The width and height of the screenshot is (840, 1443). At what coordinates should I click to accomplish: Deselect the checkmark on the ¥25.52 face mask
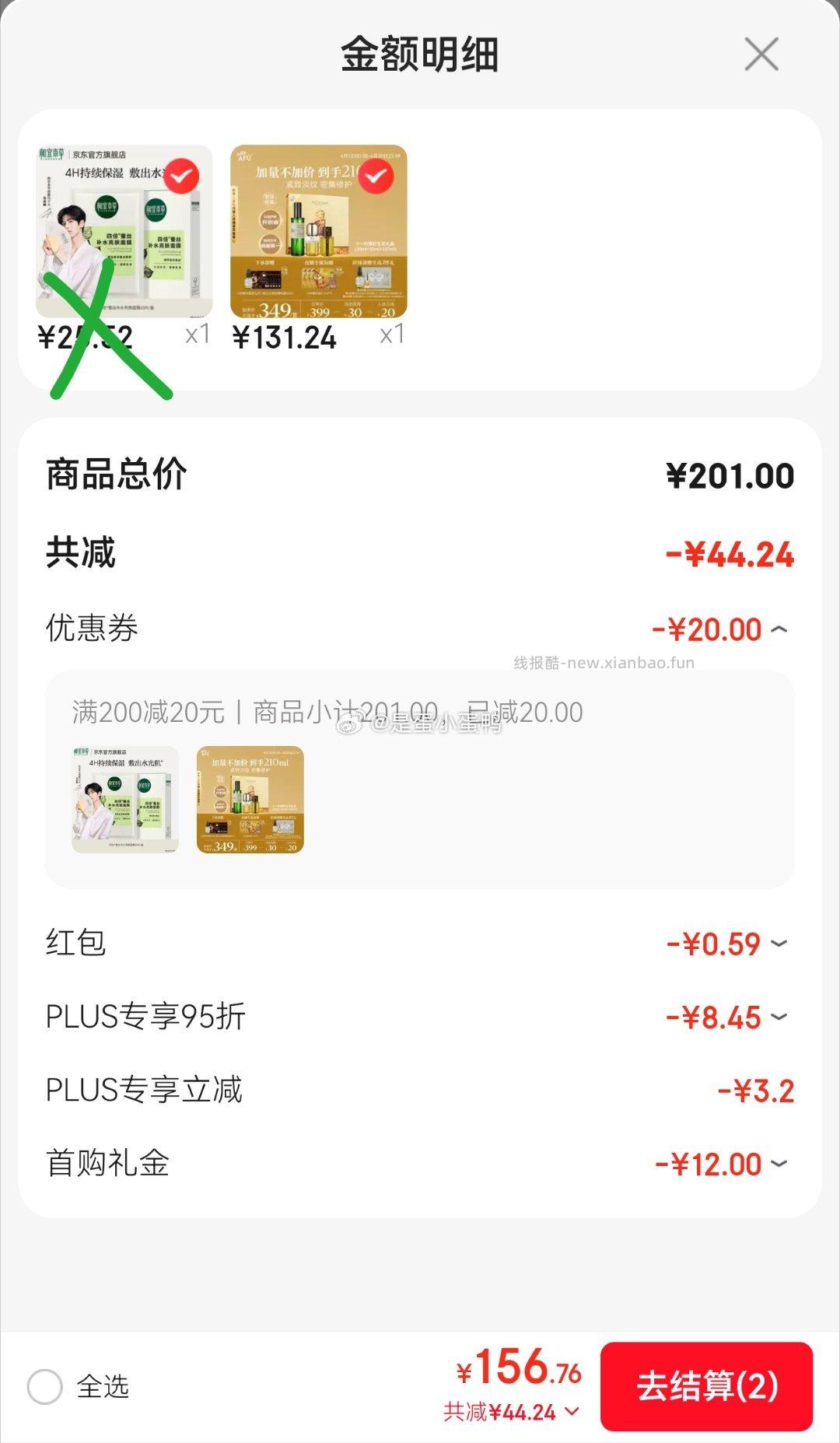(x=180, y=177)
